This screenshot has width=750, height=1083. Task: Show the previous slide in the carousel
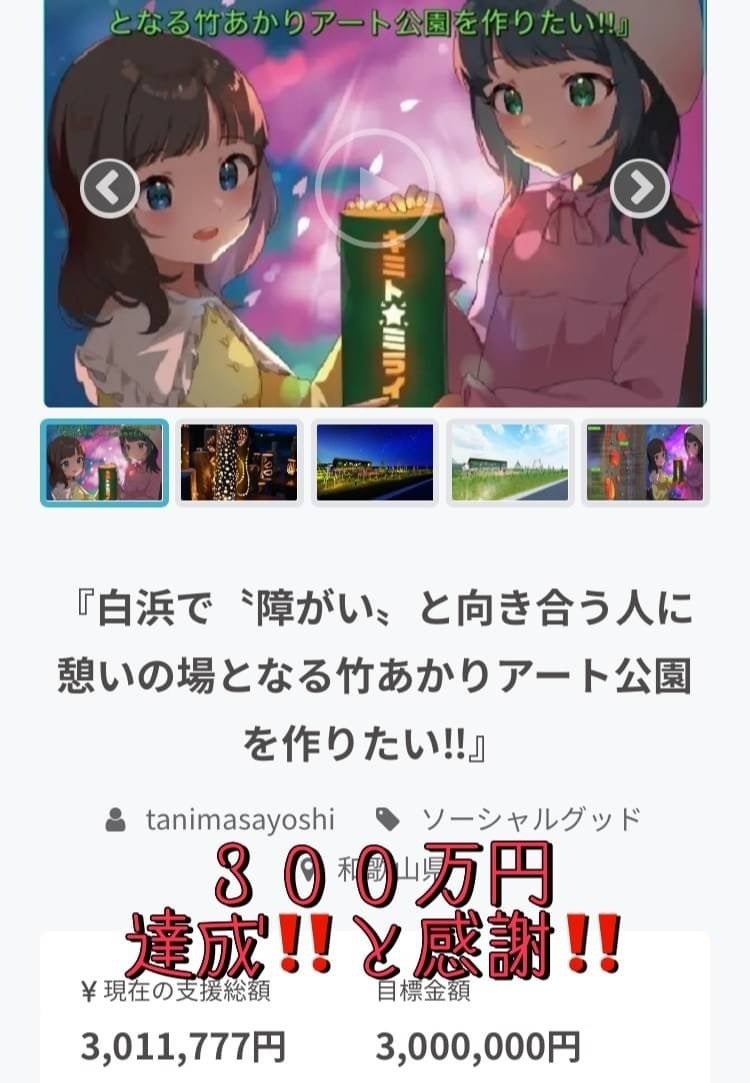tap(110, 188)
